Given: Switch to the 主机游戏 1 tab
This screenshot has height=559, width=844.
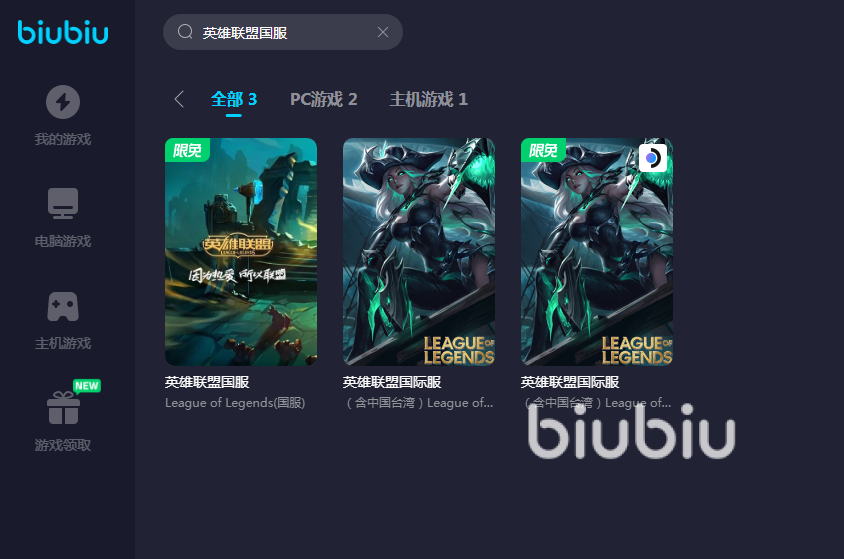Looking at the screenshot, I should click(x=428, y=99).
